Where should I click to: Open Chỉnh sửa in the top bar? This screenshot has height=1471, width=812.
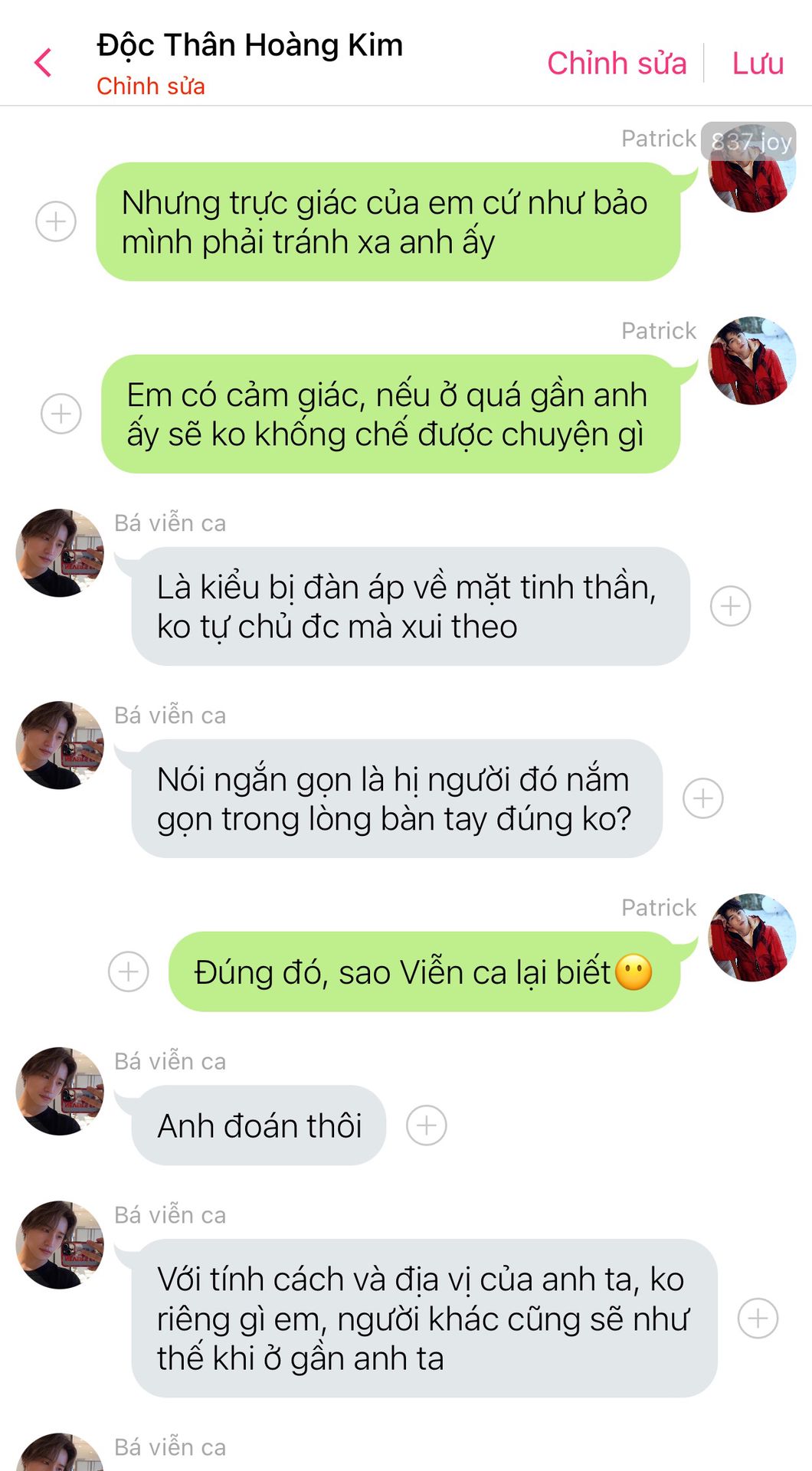tap(617, 63)
